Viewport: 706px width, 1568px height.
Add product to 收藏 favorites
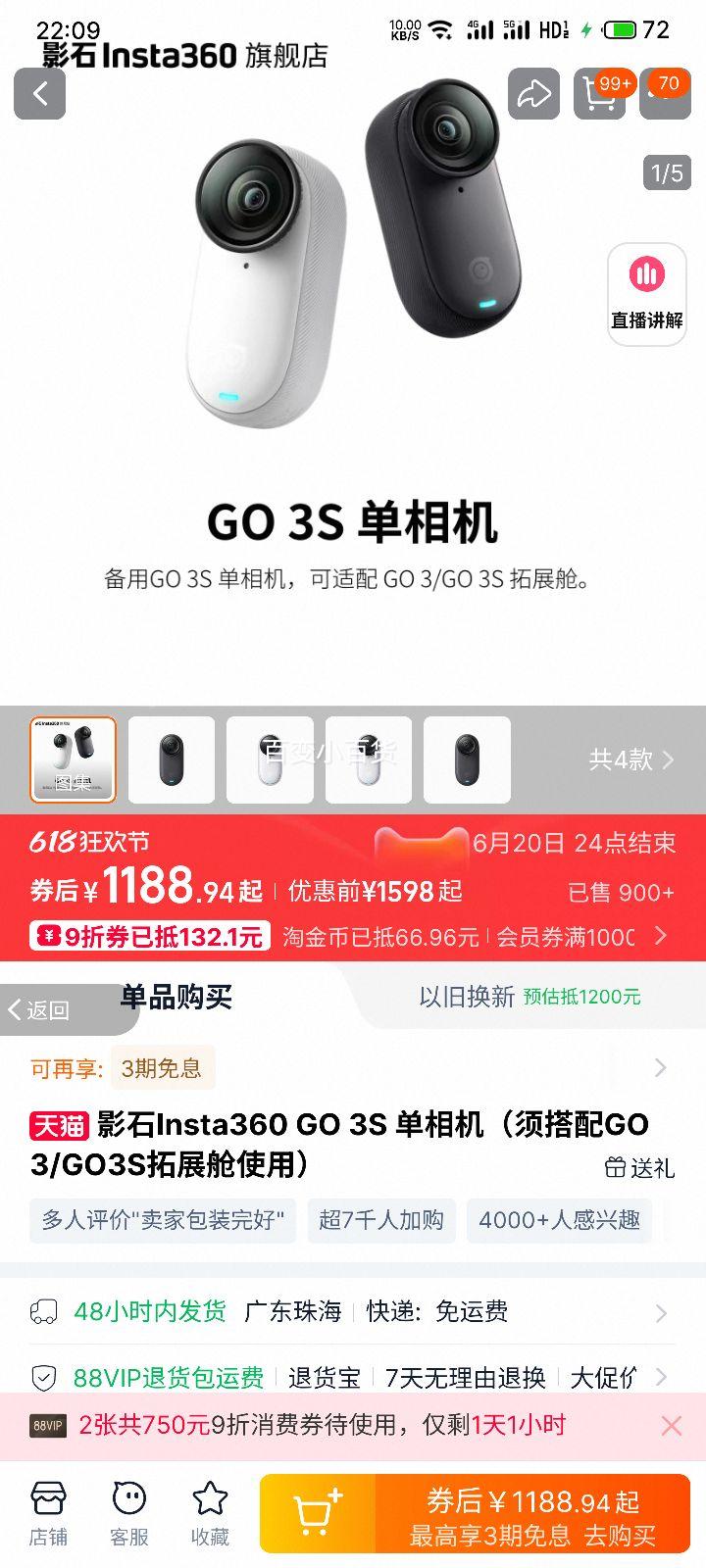[210, 1513]
